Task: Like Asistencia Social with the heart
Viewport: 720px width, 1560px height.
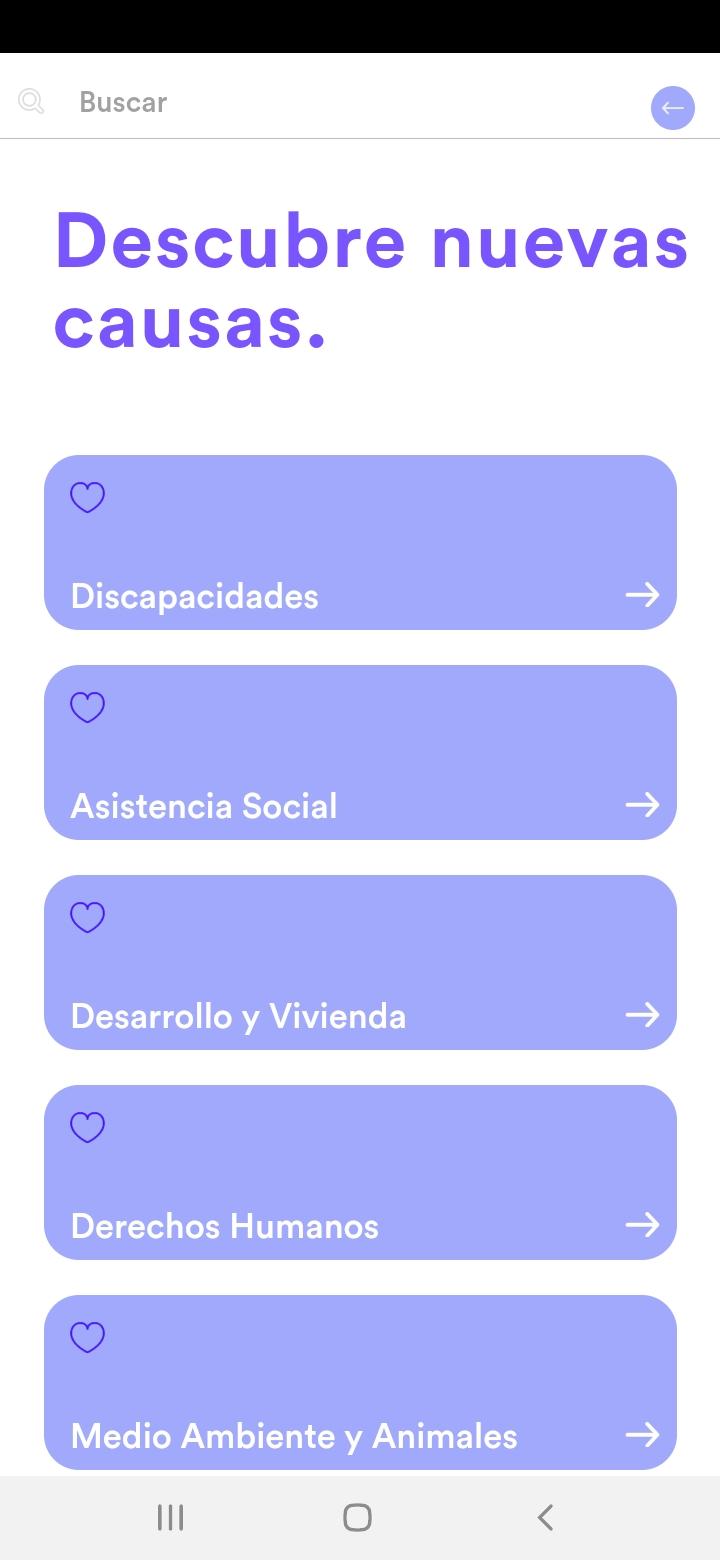Action: [x=87, y=707]
